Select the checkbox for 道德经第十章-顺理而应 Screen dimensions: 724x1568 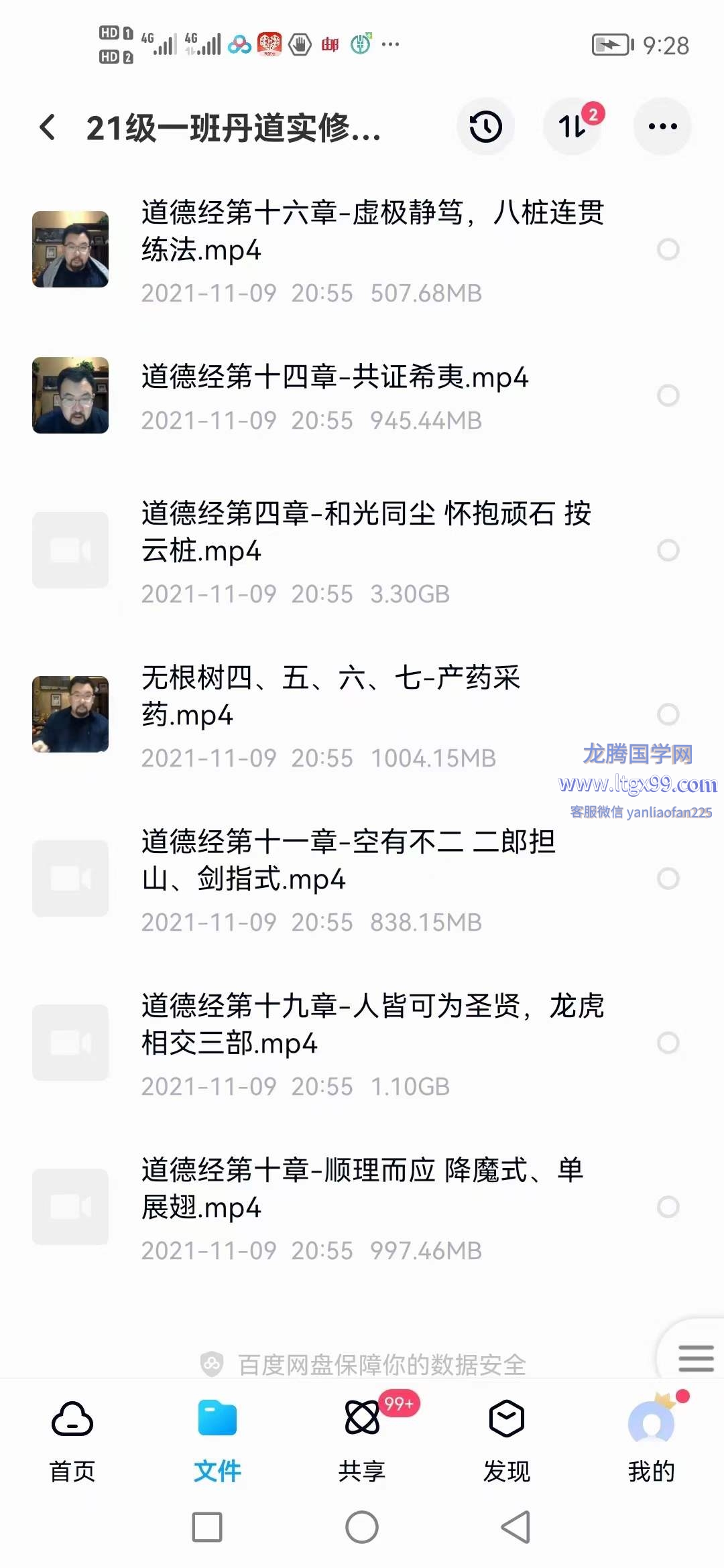[668, 1207]
